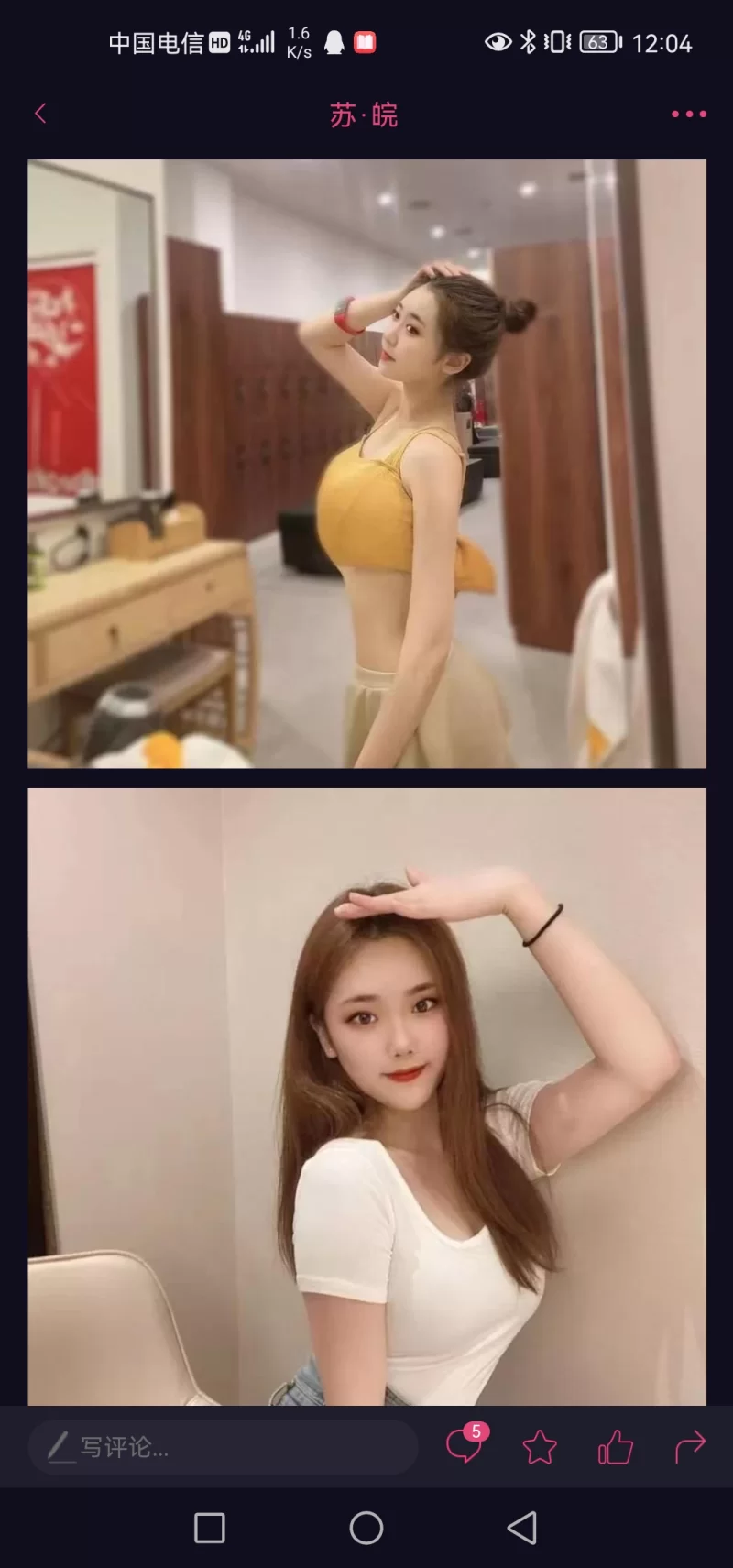Open the recent apps switcher
Viewport: 733px width, 1568px height.
[210, 1528]
